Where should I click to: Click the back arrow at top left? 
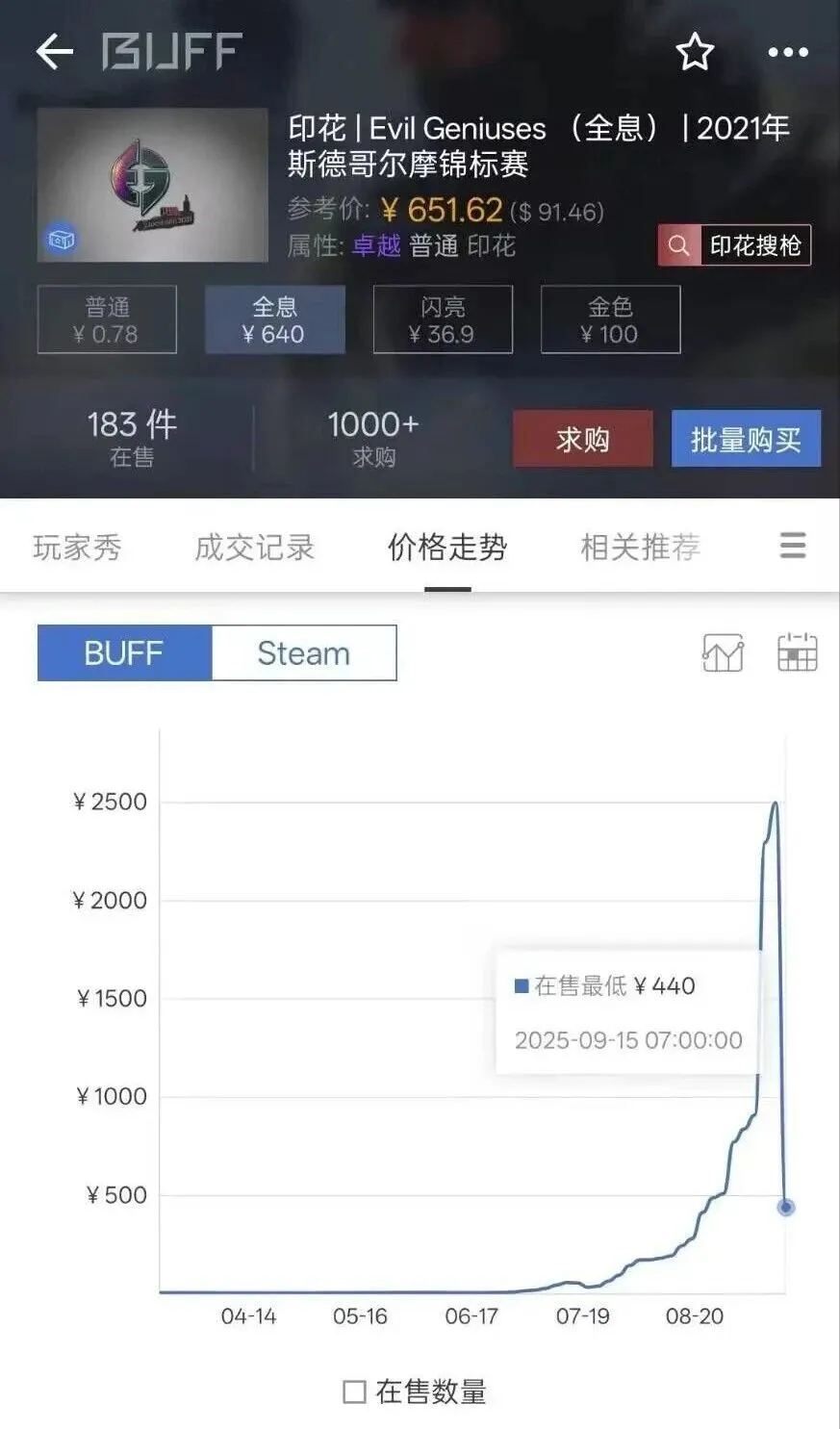[x=53, y=51]
